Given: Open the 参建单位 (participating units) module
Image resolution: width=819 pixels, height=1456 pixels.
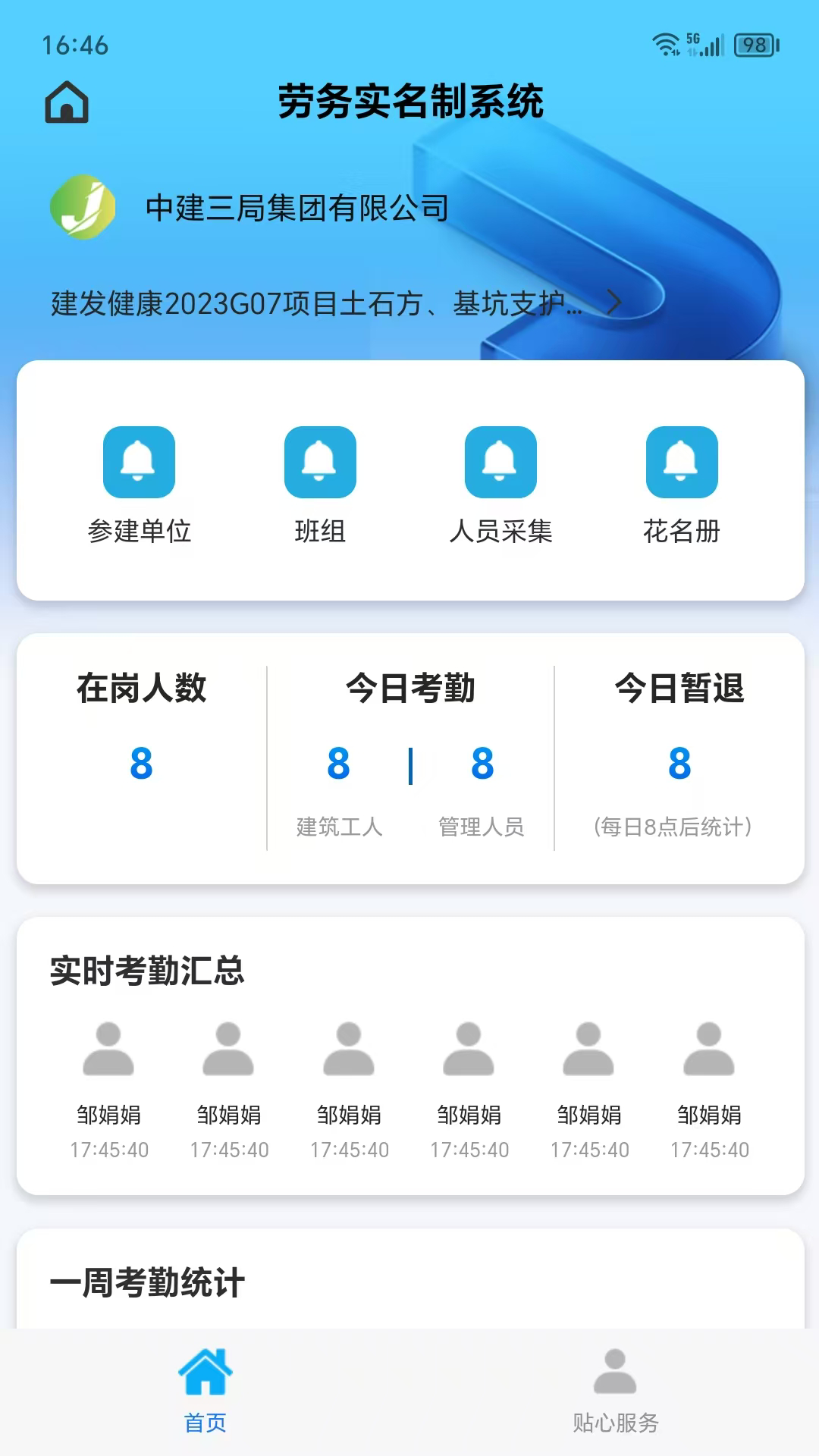Looking at the screenshot, I should (140, 485).
